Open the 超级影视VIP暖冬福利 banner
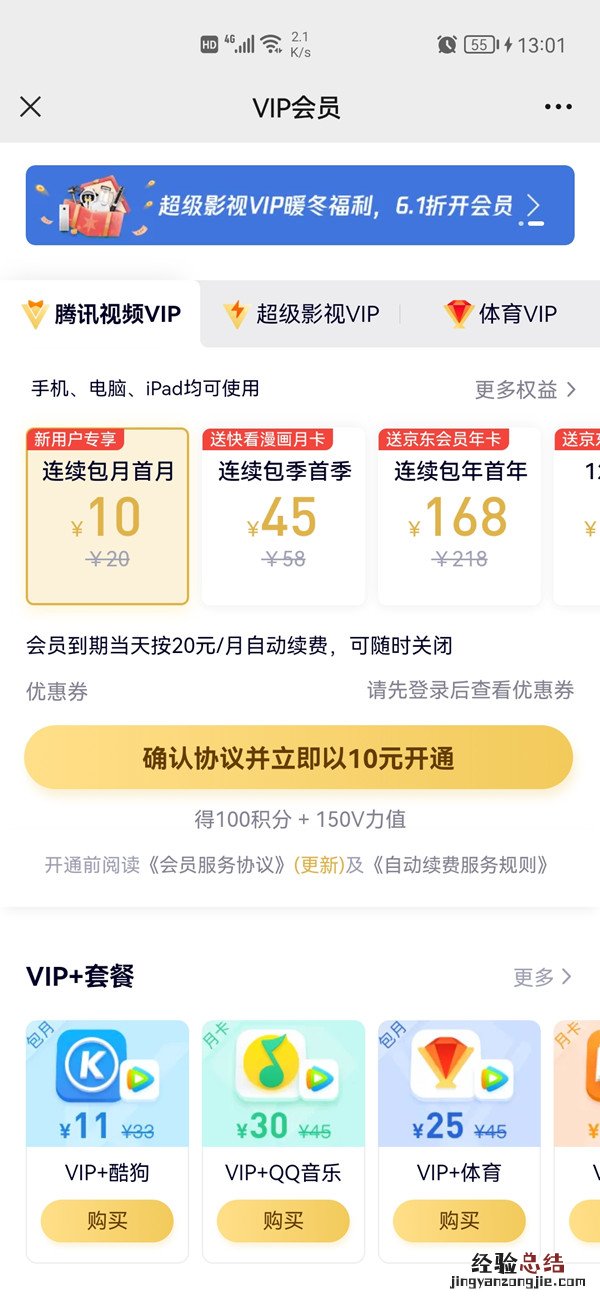The width and height of the screenshot is (600, 1300). (300, 205)
